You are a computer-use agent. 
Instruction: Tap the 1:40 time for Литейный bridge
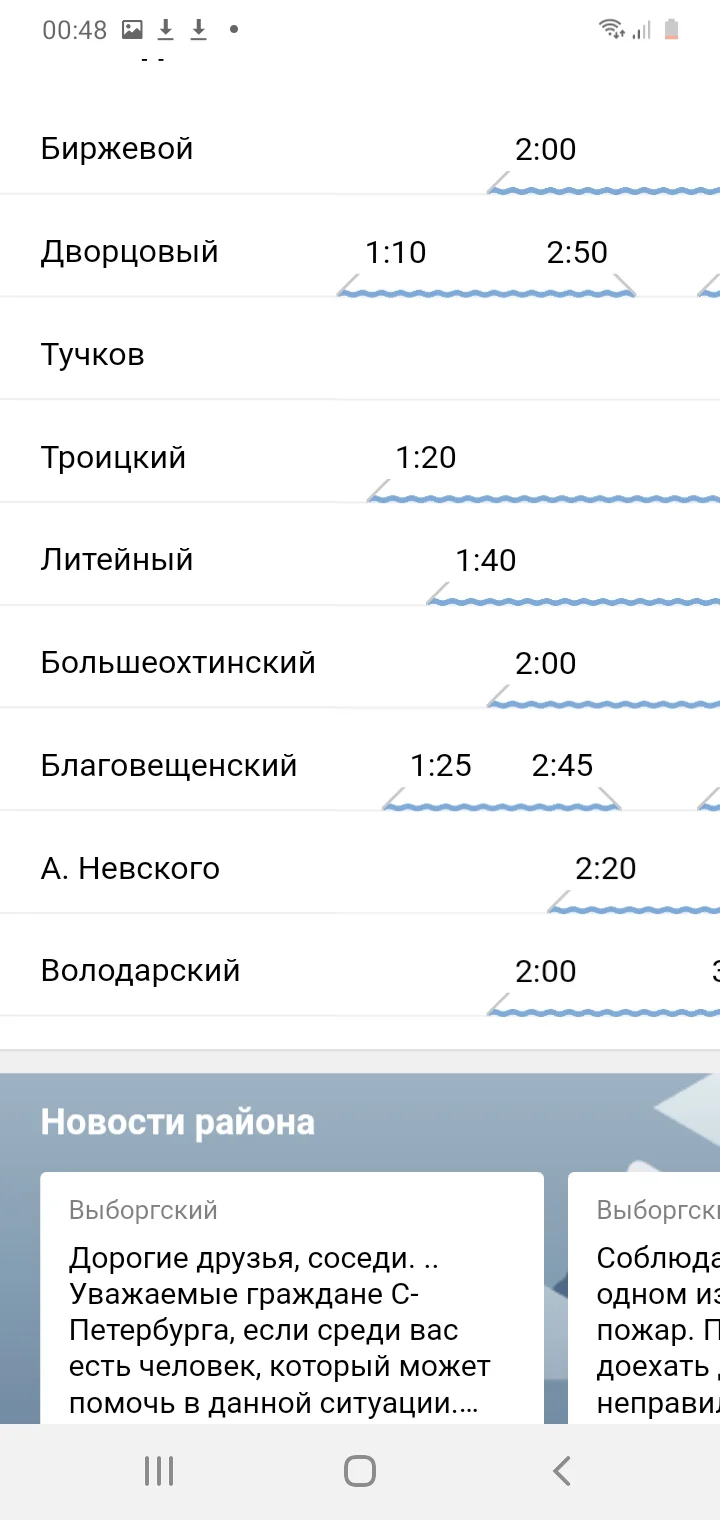coord(485,560)
